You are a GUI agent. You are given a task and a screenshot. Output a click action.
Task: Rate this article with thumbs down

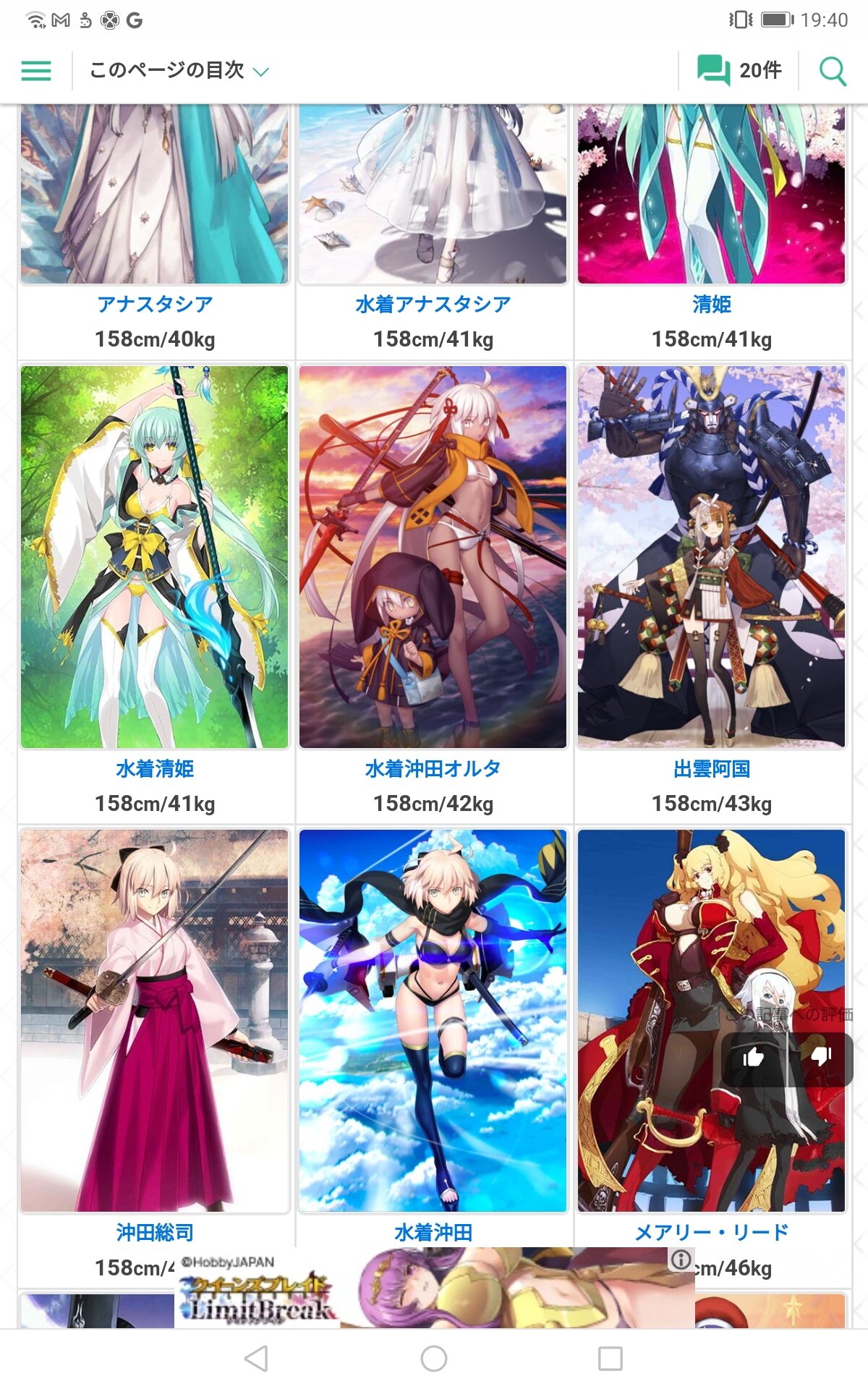tap(821, 1058)
